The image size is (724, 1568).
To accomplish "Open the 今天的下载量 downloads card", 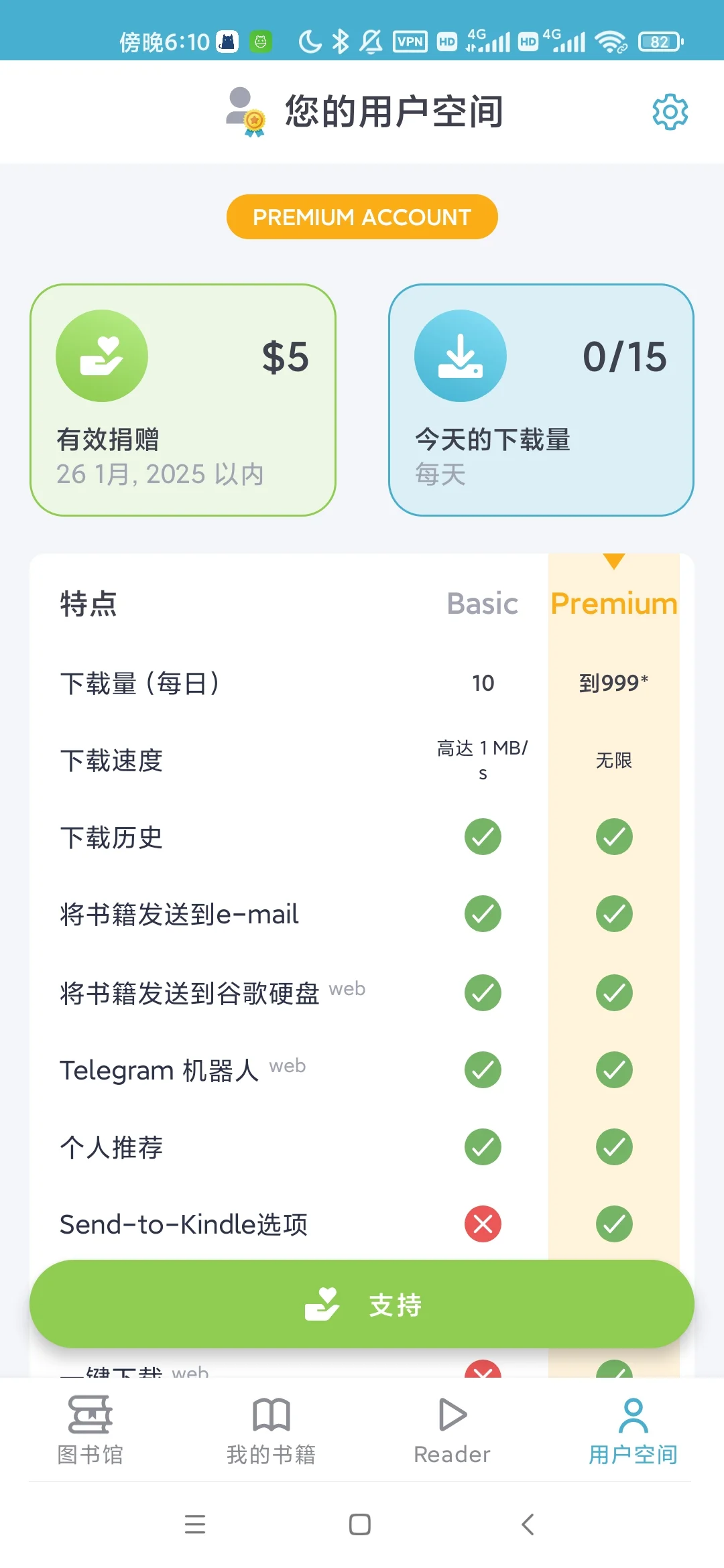I will 541,400.
